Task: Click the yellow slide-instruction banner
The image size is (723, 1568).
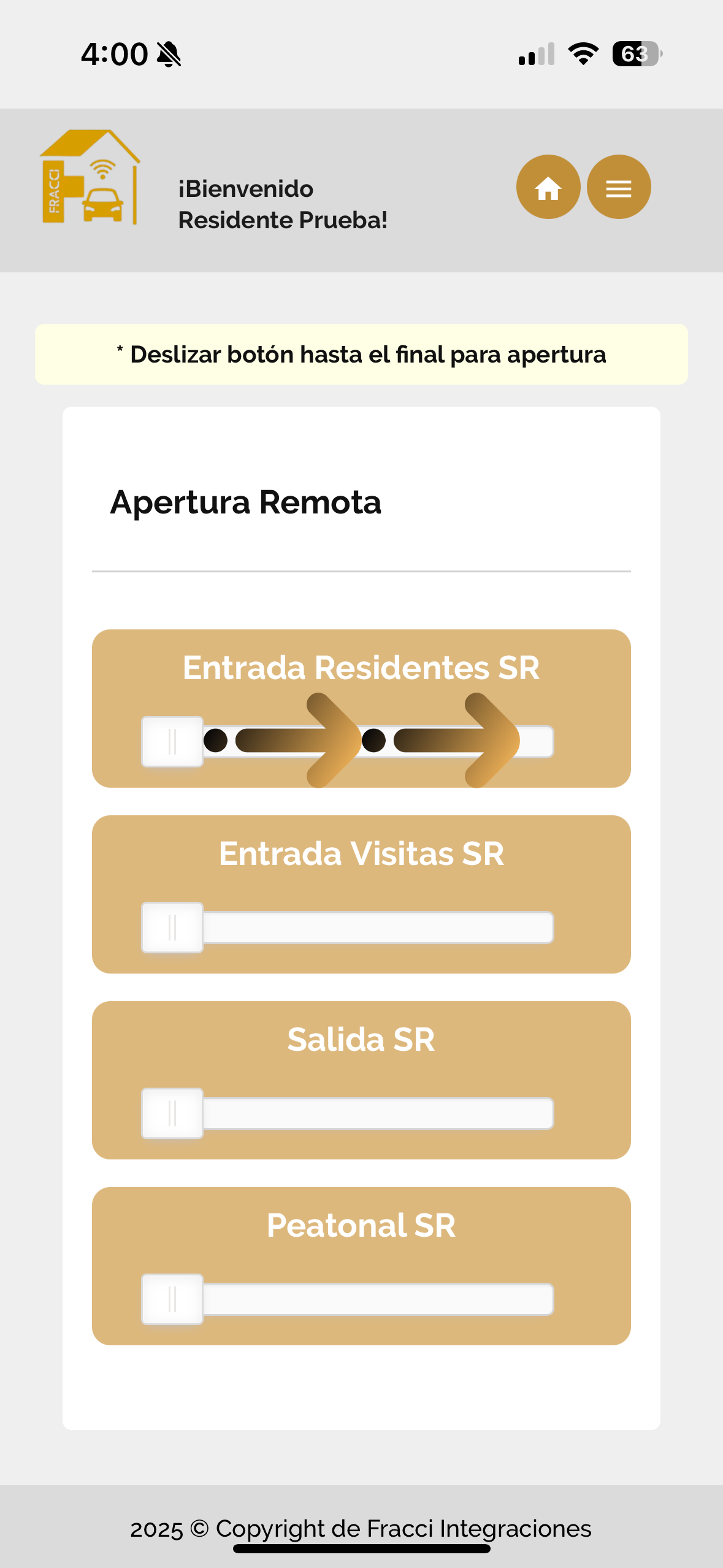Action: (361, 354)
